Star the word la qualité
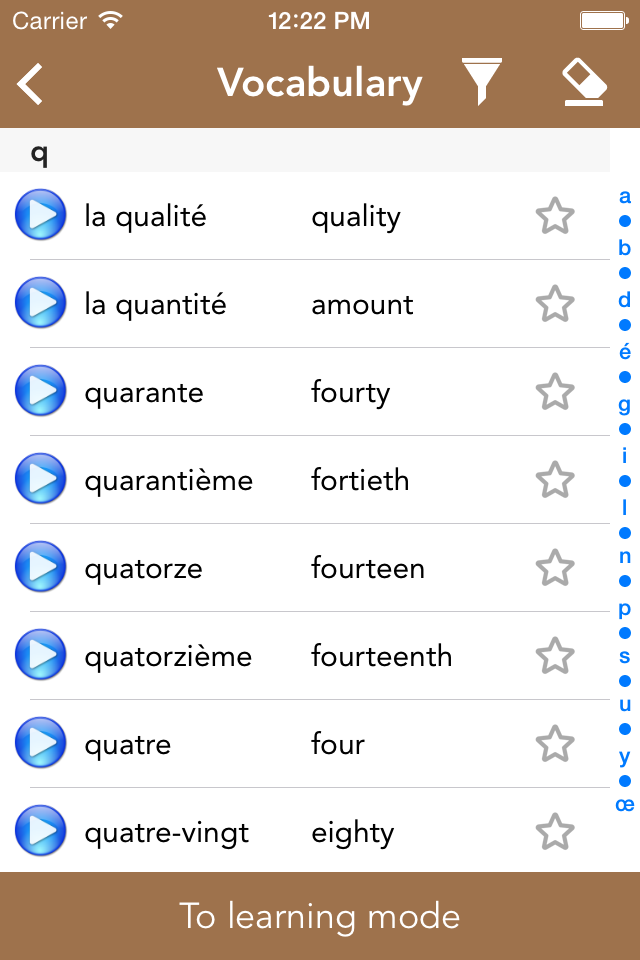 (555, 216)
